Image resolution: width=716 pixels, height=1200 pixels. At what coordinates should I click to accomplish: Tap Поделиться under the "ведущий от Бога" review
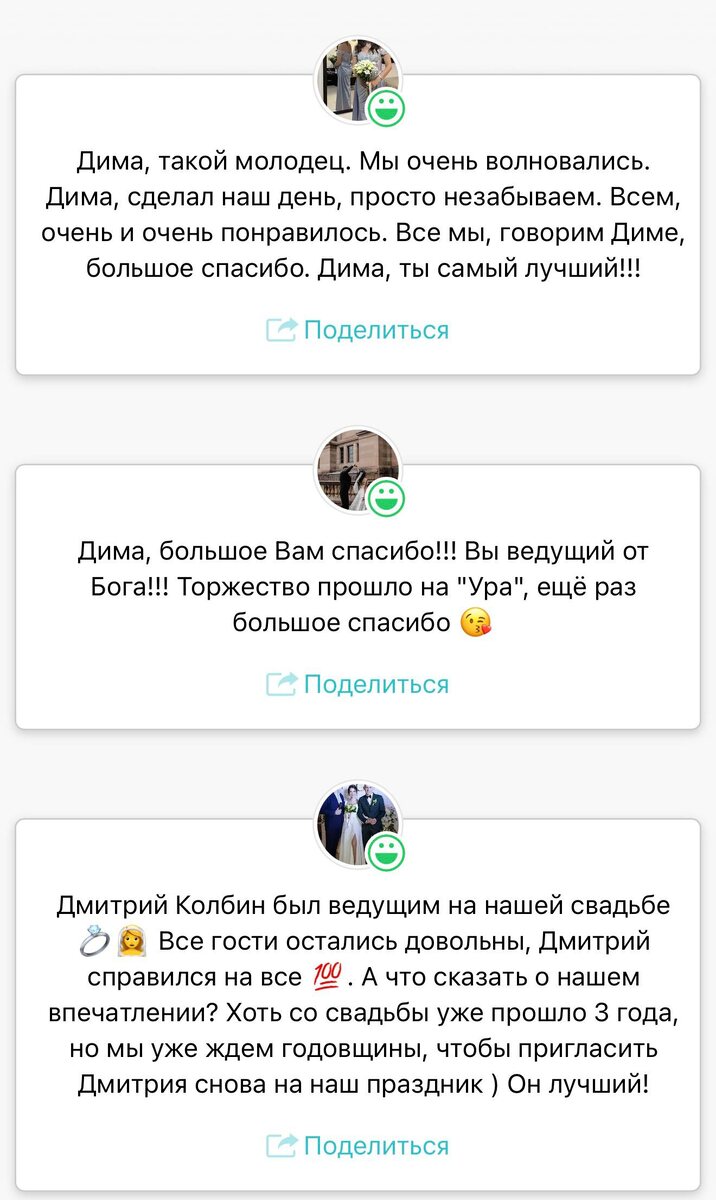coord(358,684)
